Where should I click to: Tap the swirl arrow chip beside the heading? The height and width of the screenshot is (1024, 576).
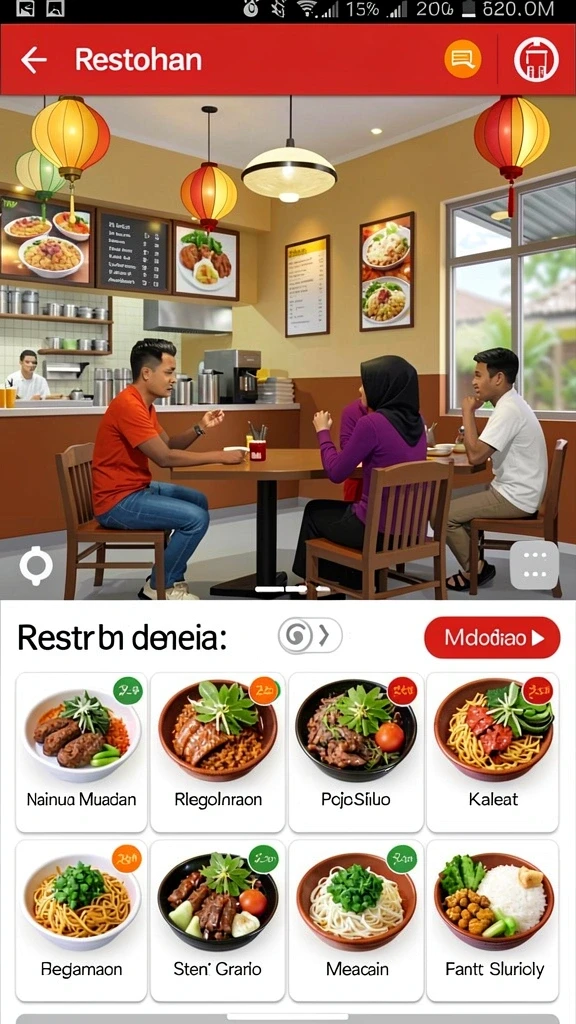coord(310,635)
